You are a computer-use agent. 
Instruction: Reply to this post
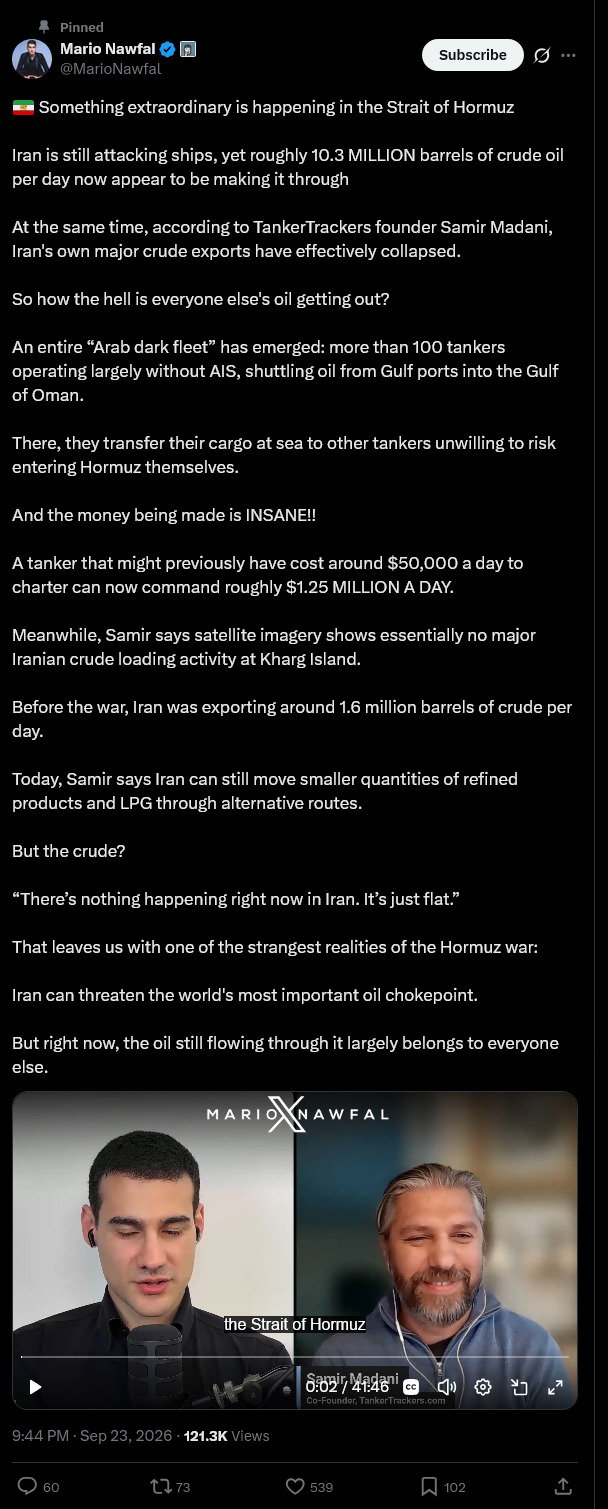39,1487
